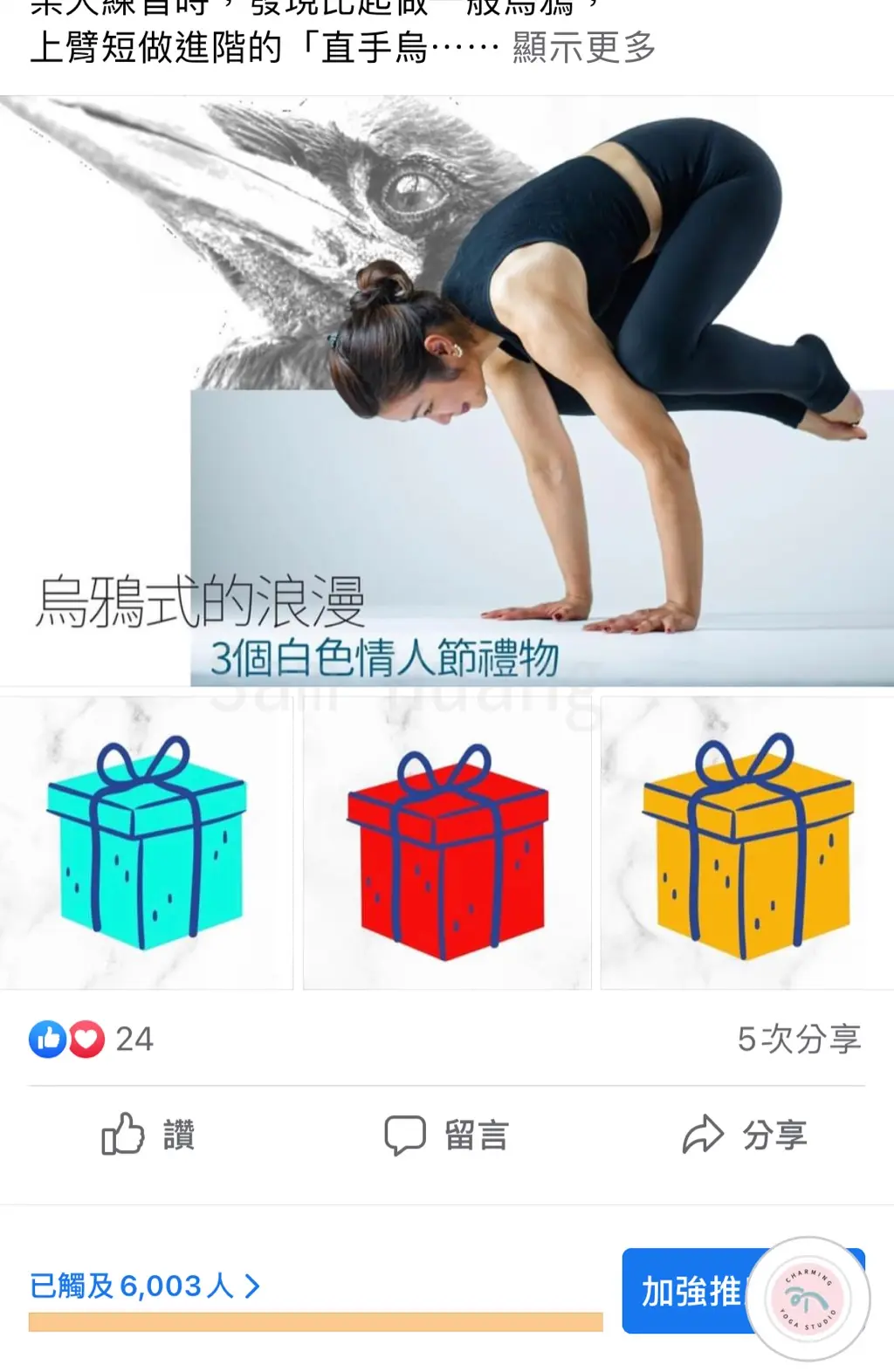Image resolution: width=894 pixels, height=1372 pixels.
Task: Open the crow pose yoga photo
Action: tap(447, 391)
